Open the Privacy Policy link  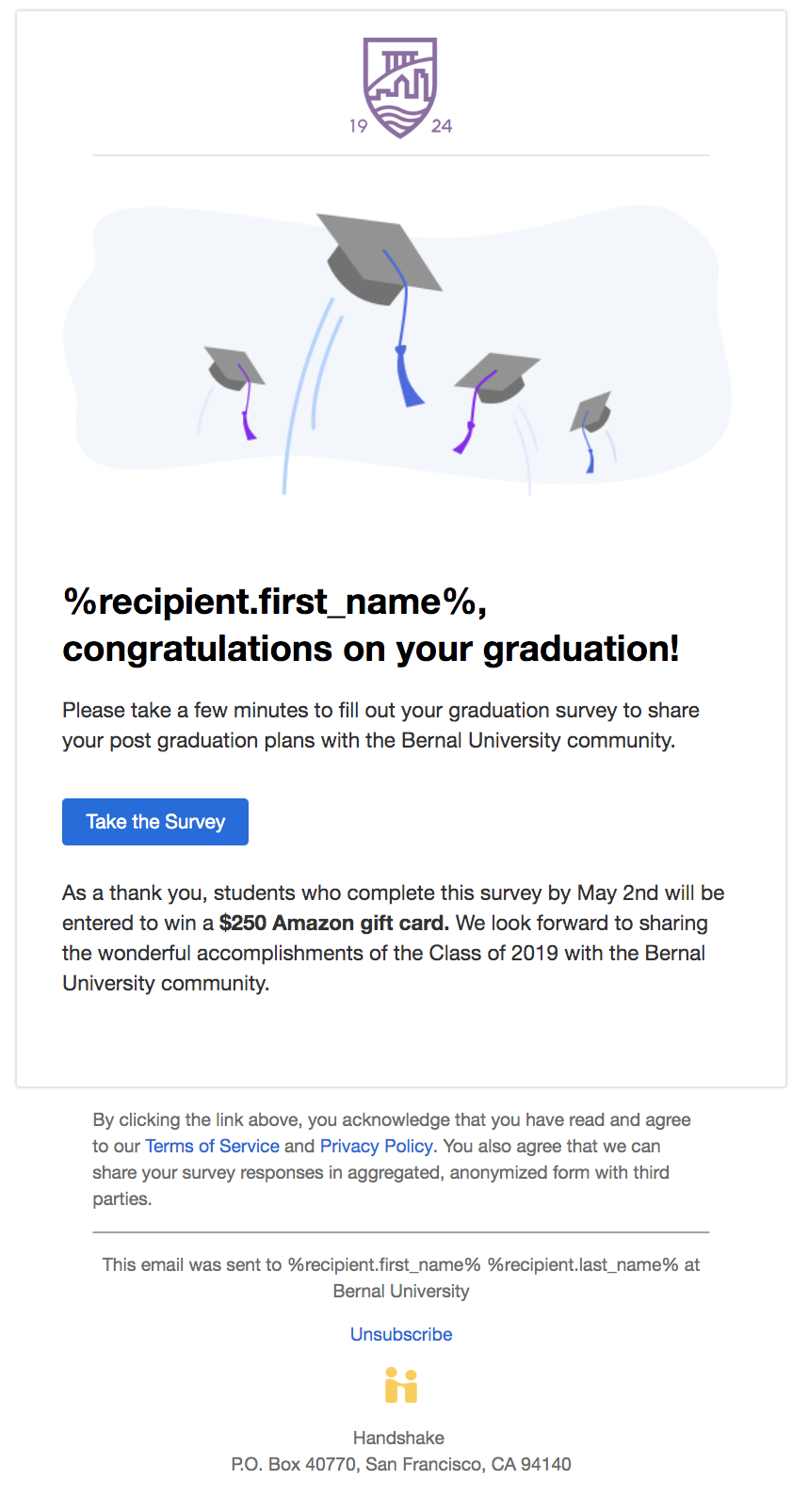click(x=376, y=1146)
